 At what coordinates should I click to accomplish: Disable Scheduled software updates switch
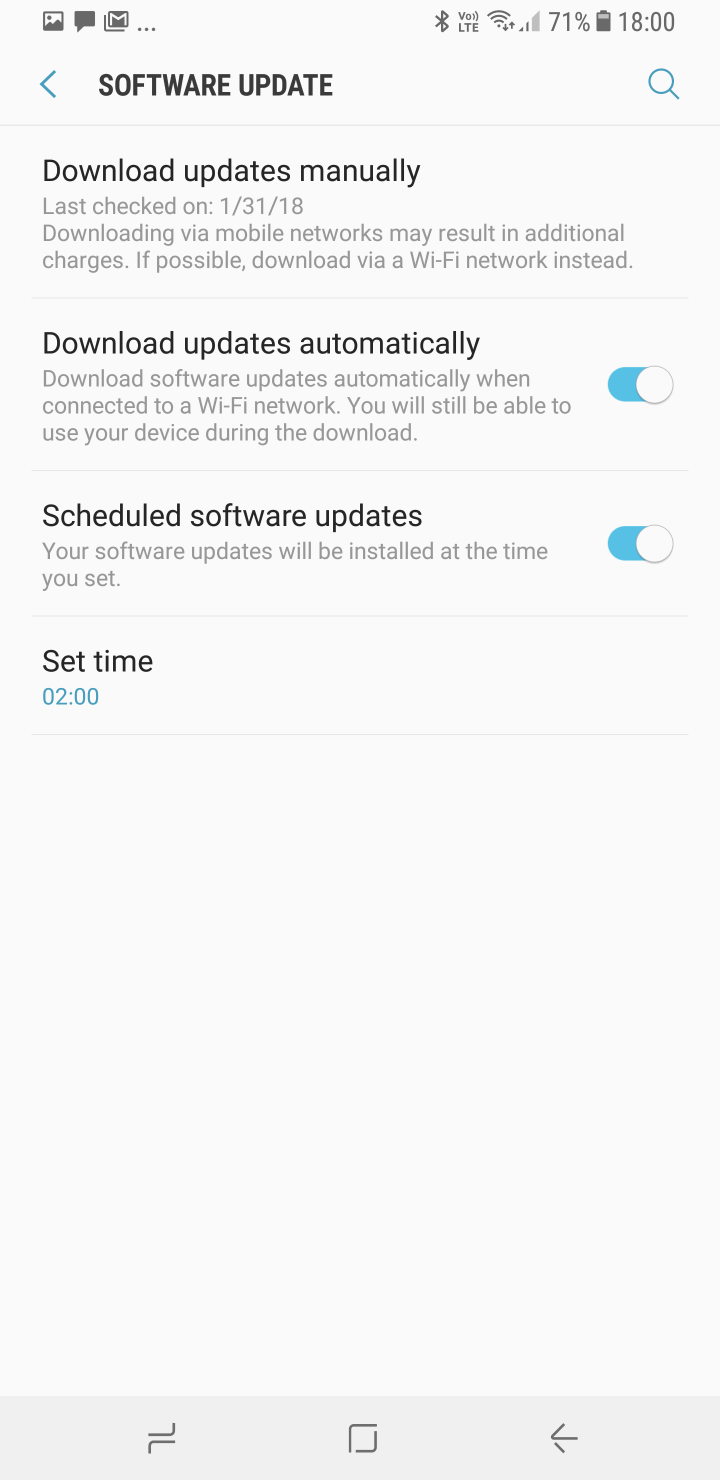pos(640,545)
